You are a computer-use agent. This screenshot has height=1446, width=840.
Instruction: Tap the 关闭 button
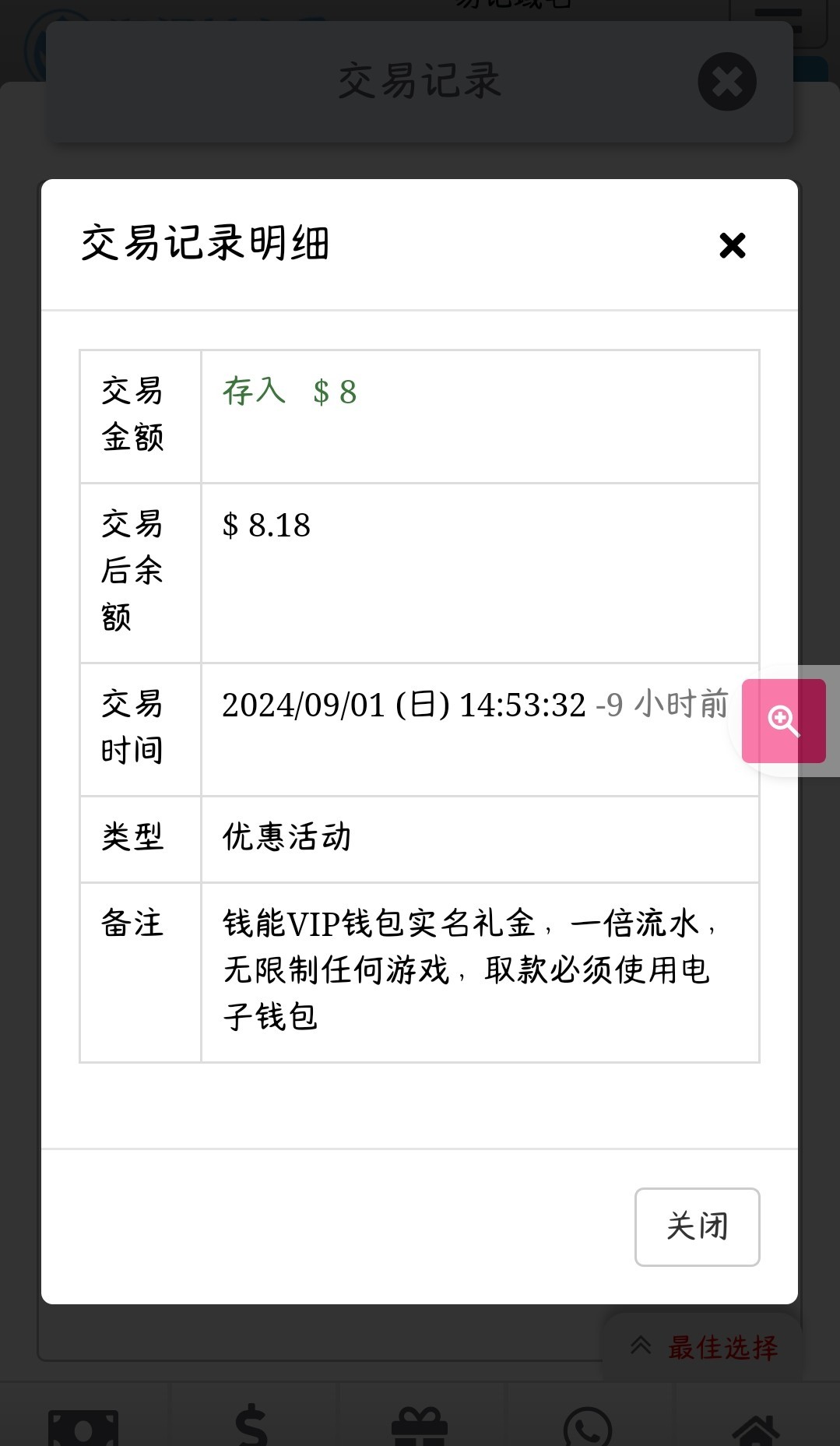[697, 1226]
